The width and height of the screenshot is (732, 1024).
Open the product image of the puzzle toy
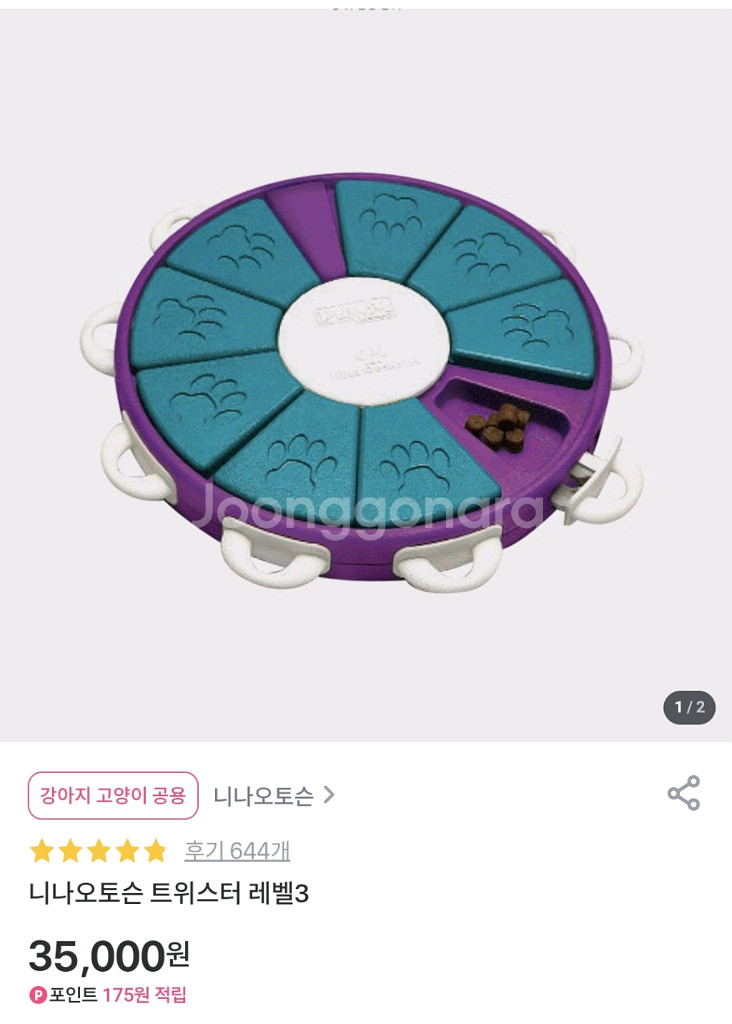(366, 380)
